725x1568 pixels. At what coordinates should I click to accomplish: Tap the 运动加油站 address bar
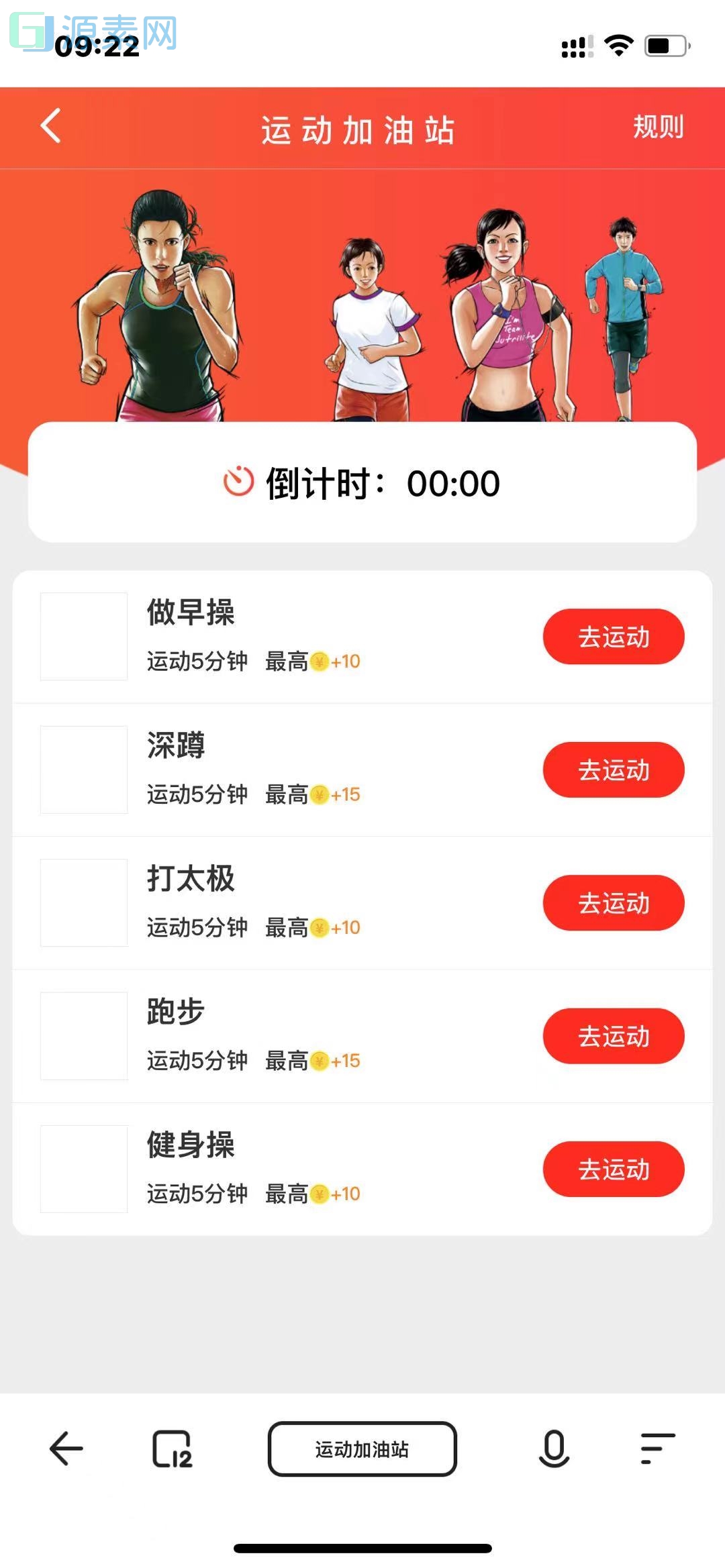click(362, 1449)
